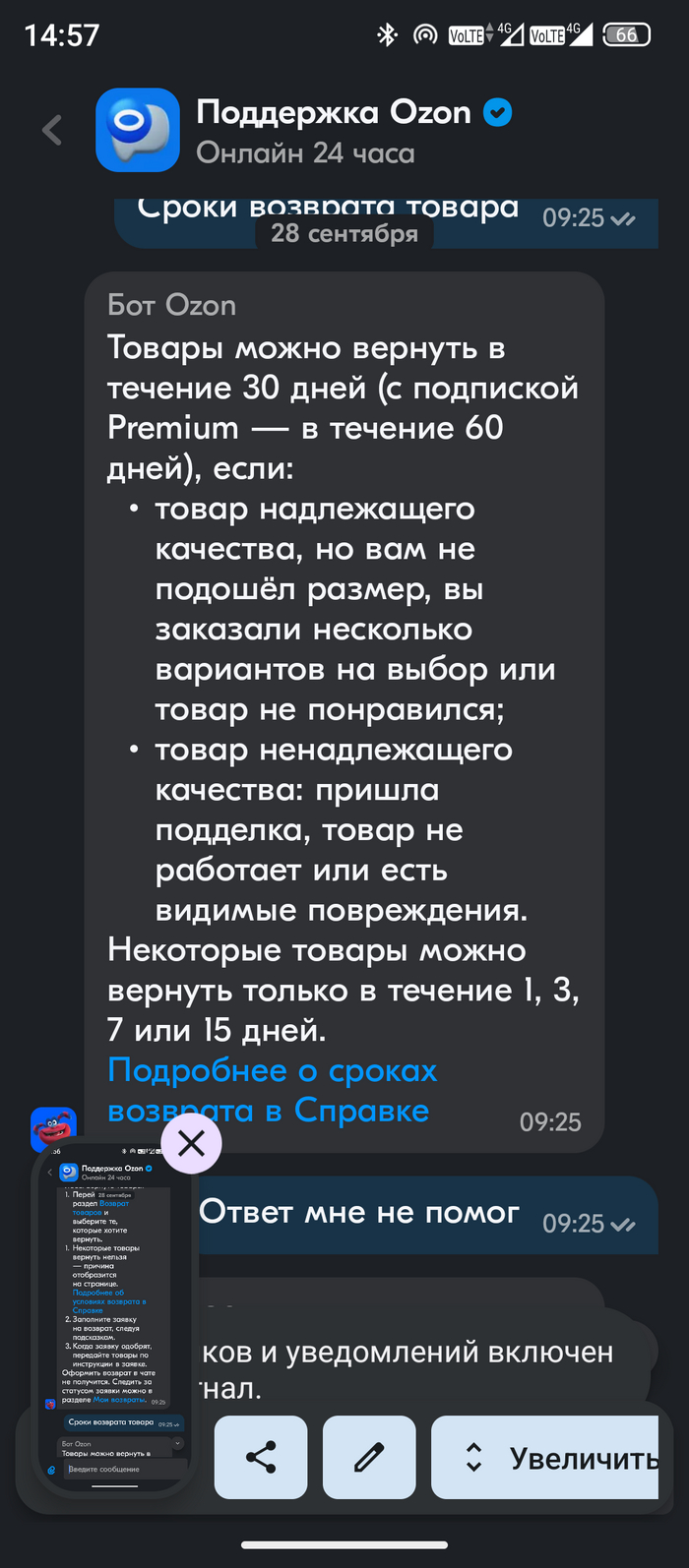The width and height of the screenshot is (689, 1568).
Task: Open the link about return terms in Help
Action: [272, 1089]
